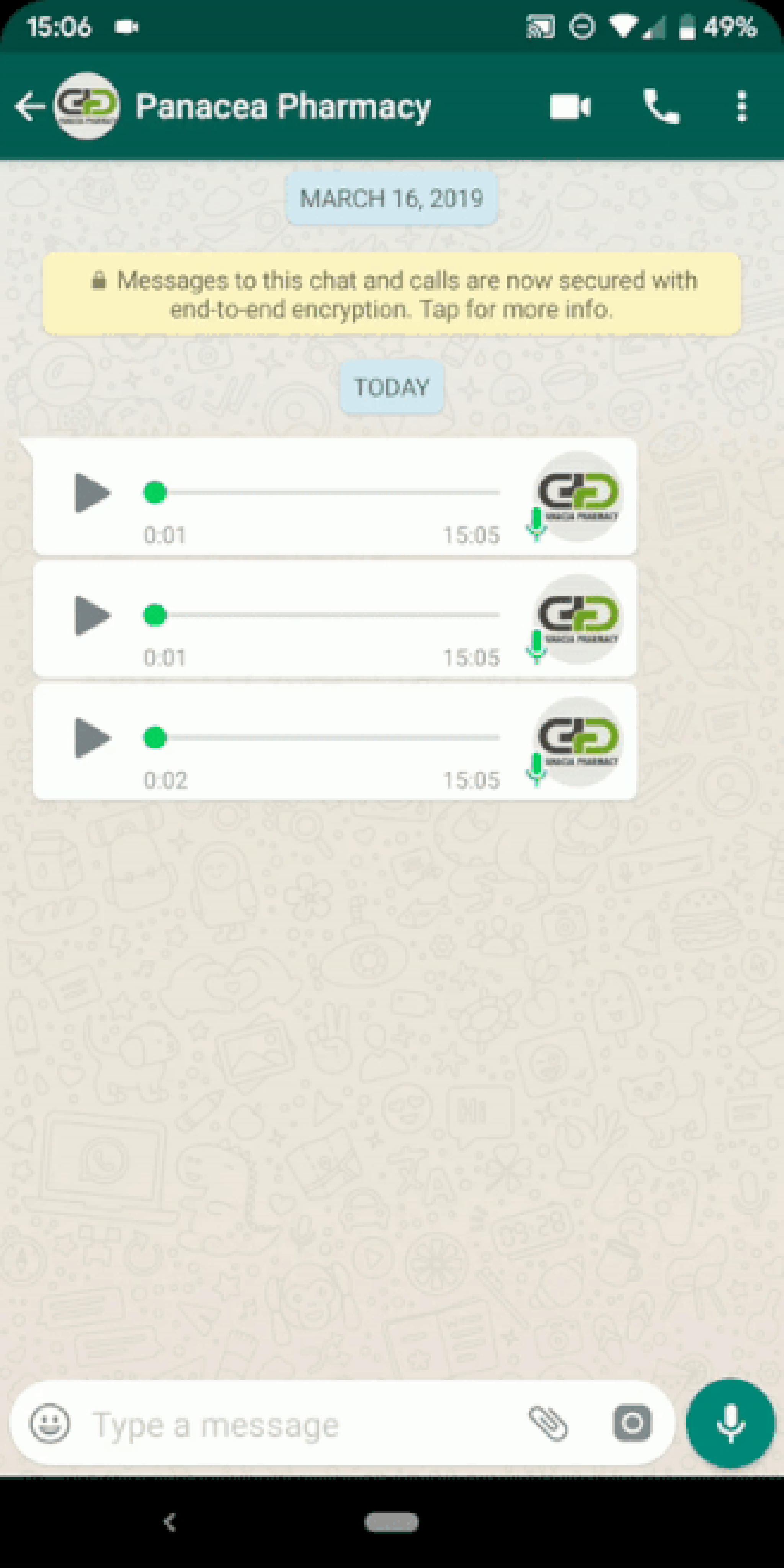Play the second 0:01 voice message
Image resolution: width=784 pixels, height=1568 pixels.
click(92, 616)
